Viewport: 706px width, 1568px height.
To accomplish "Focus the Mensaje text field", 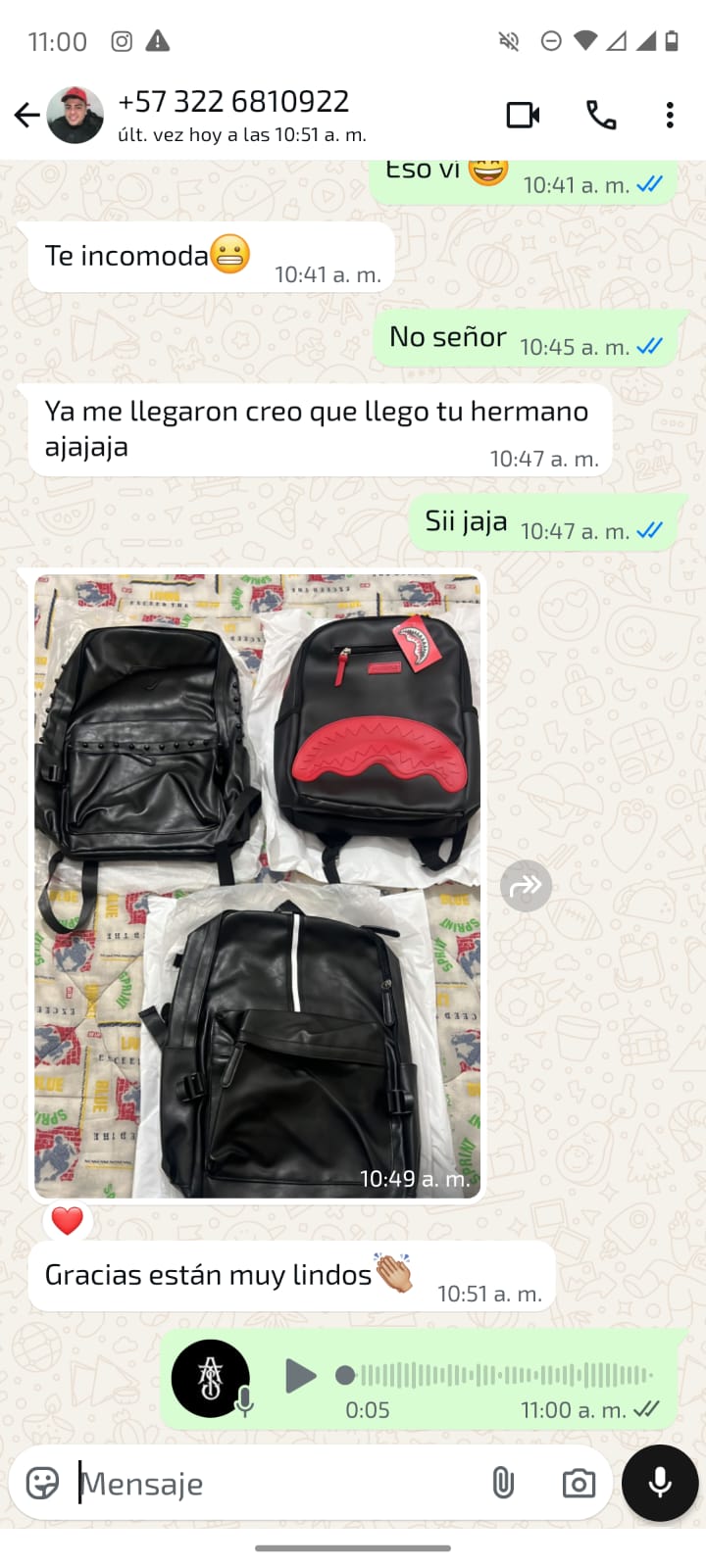I will point(275,1484).
